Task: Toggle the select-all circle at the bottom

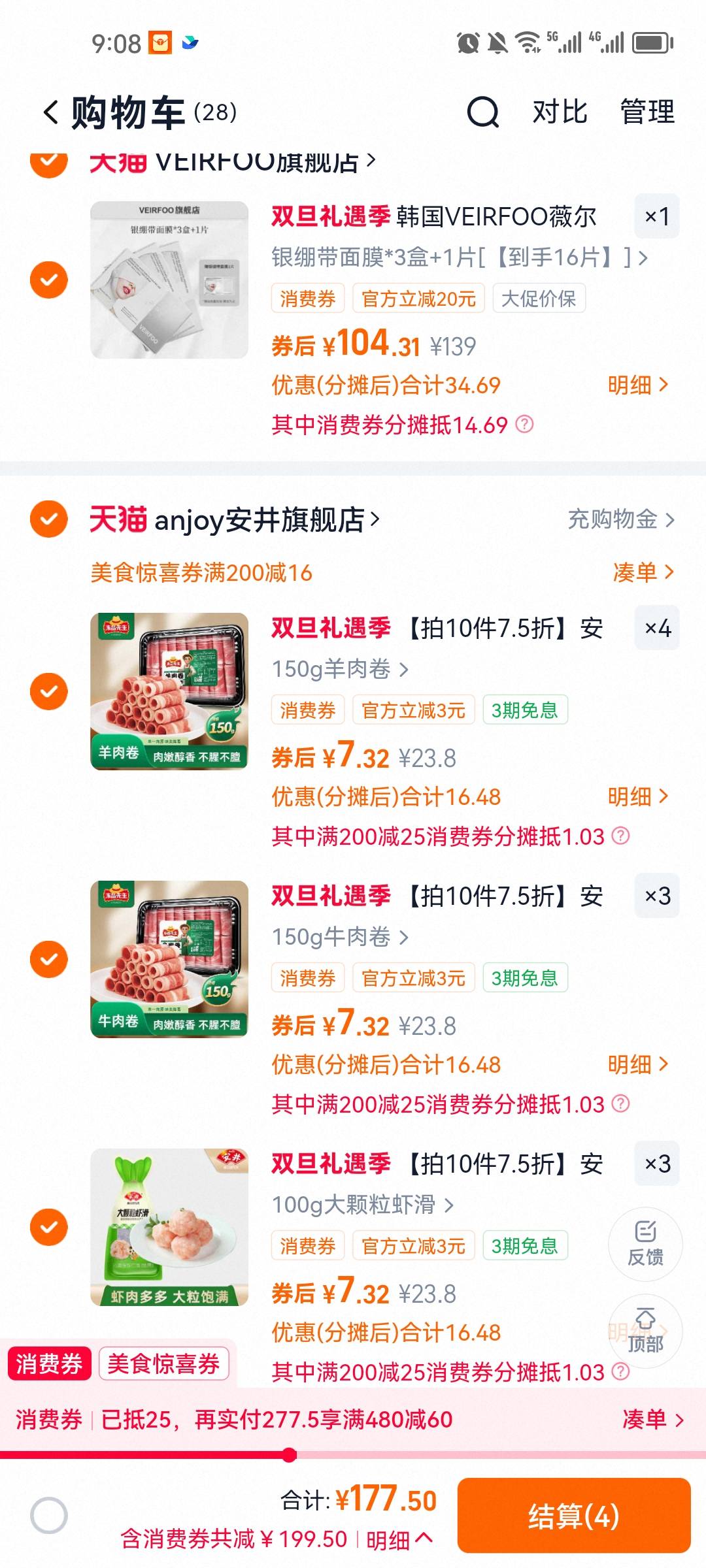Action: point(49,1515)
